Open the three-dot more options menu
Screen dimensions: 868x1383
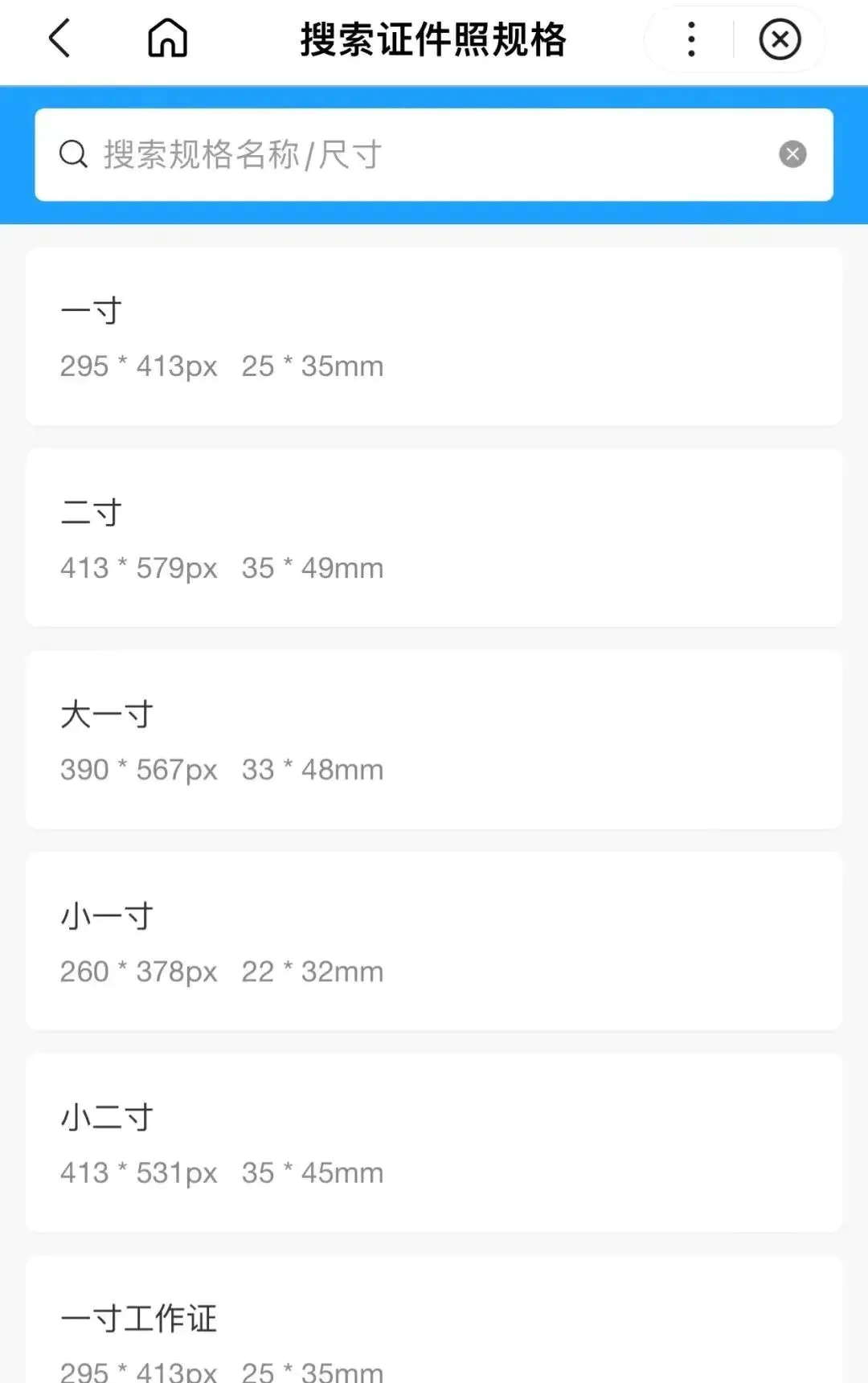(x=691, y=39)
